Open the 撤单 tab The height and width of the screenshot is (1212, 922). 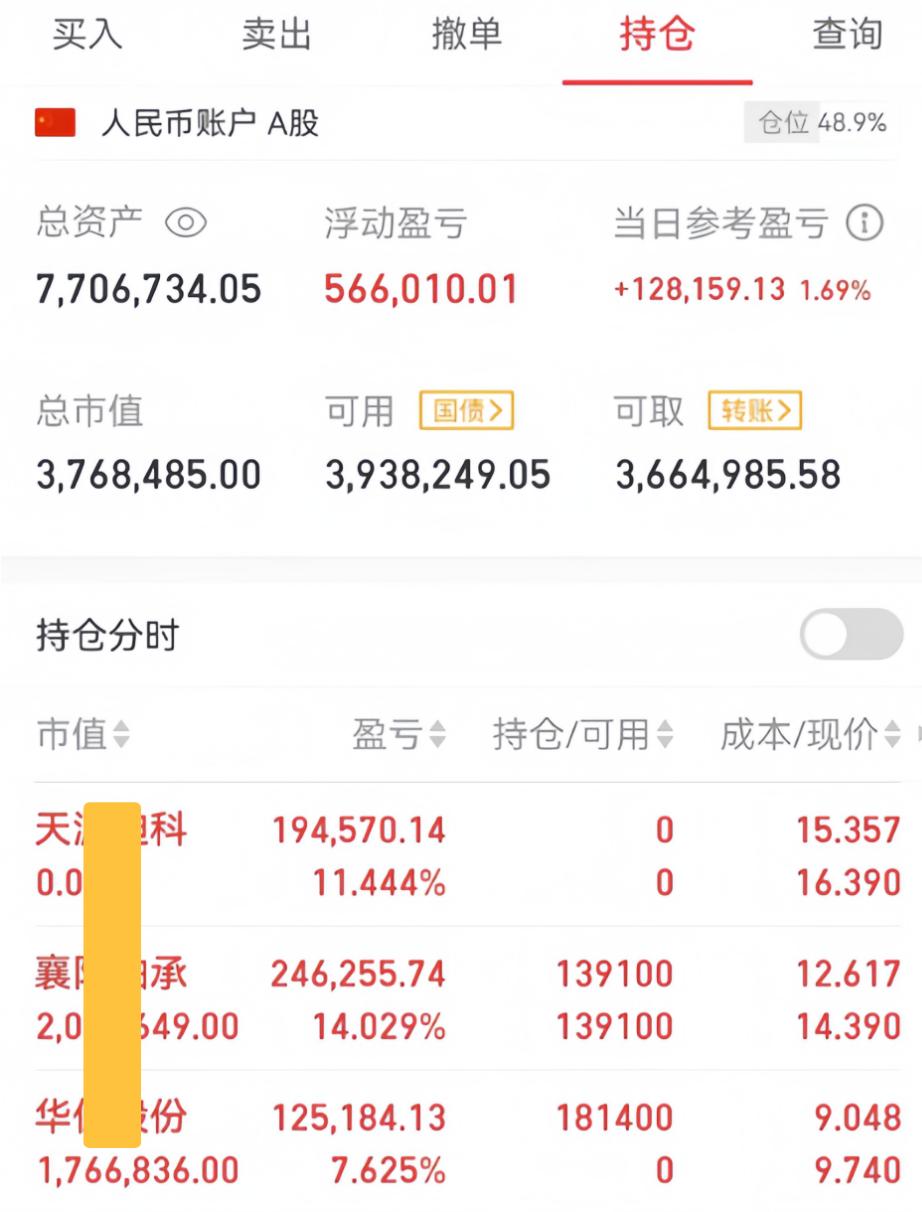(466, 35)
